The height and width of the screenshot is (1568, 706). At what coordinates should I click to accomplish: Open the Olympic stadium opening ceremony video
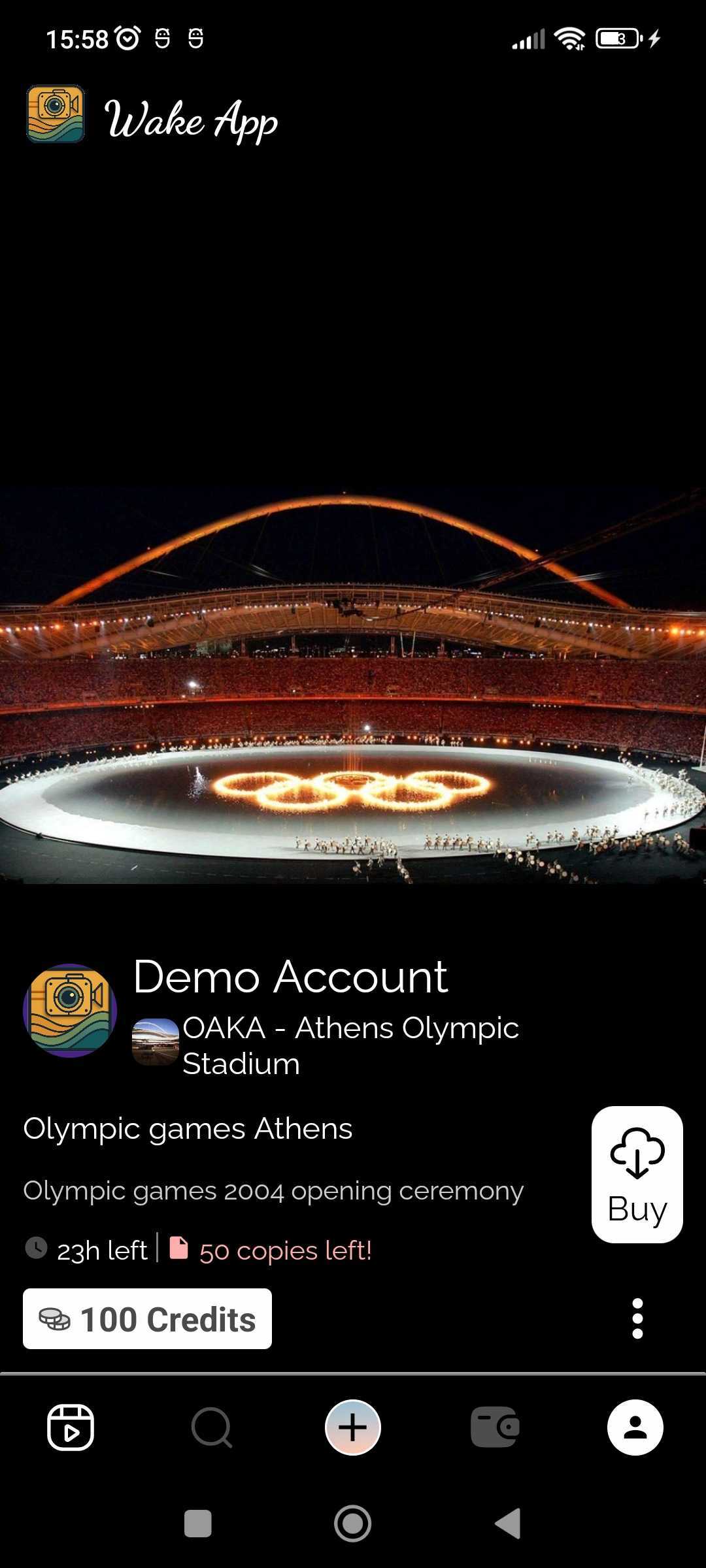click(x=353, y=686)
